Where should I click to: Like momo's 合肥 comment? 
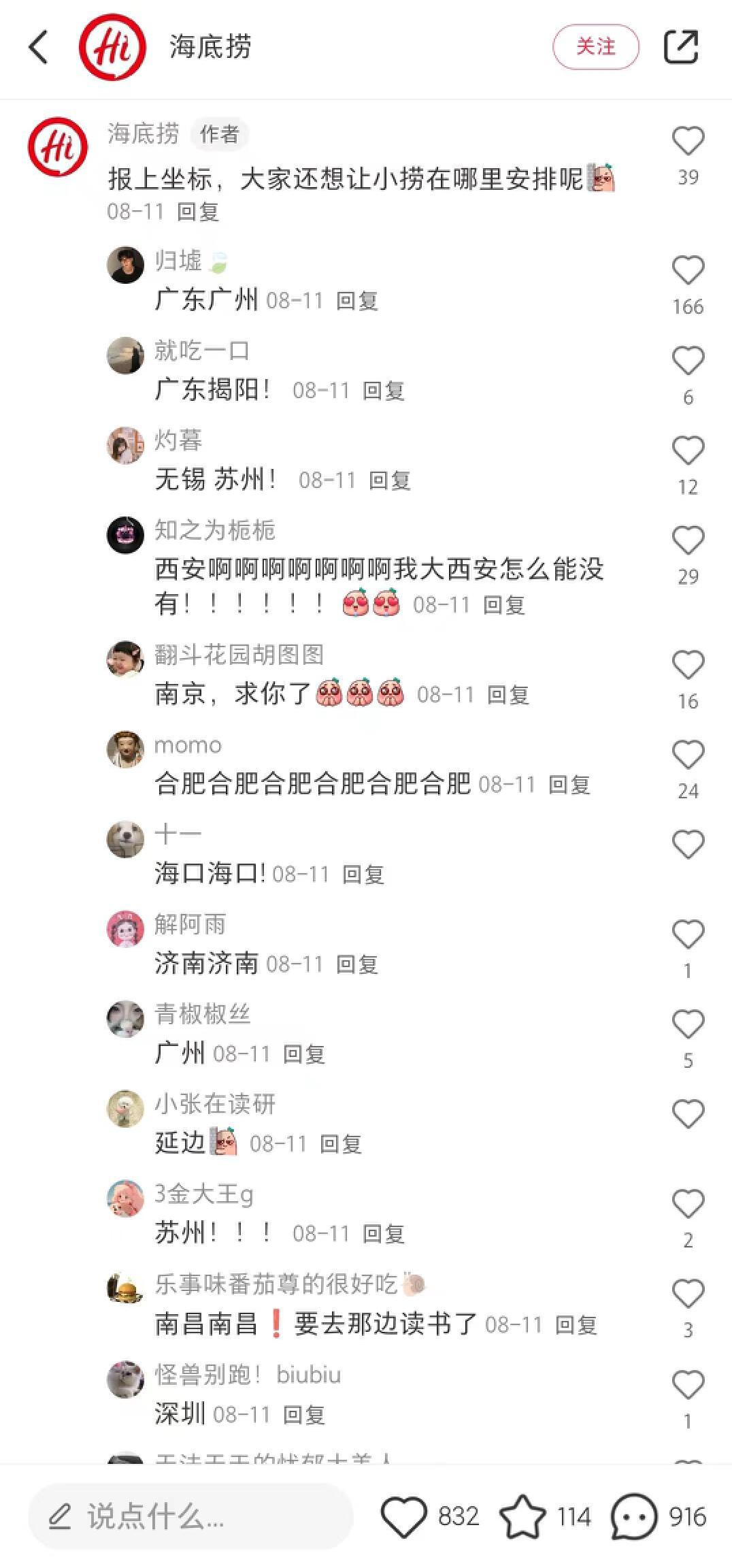(688, 755)
